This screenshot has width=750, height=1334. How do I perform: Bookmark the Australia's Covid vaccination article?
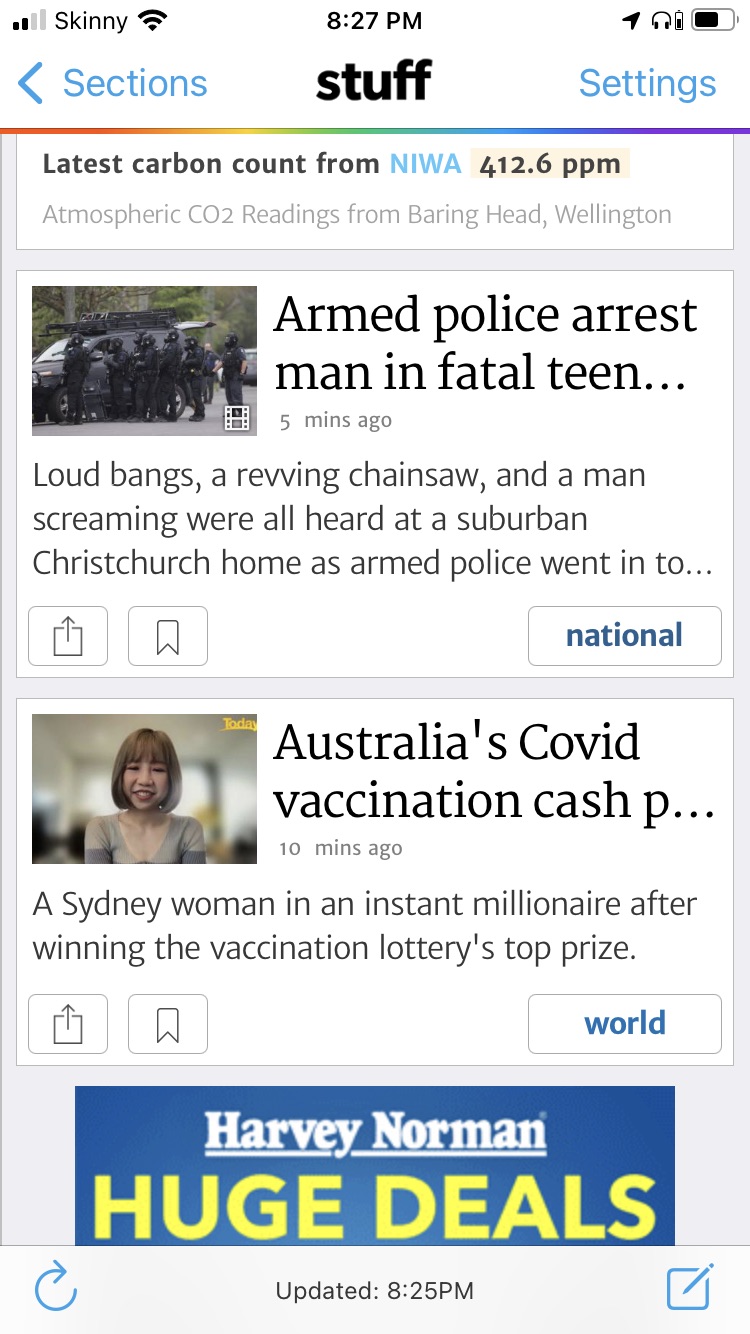[x=168, y=1024]
